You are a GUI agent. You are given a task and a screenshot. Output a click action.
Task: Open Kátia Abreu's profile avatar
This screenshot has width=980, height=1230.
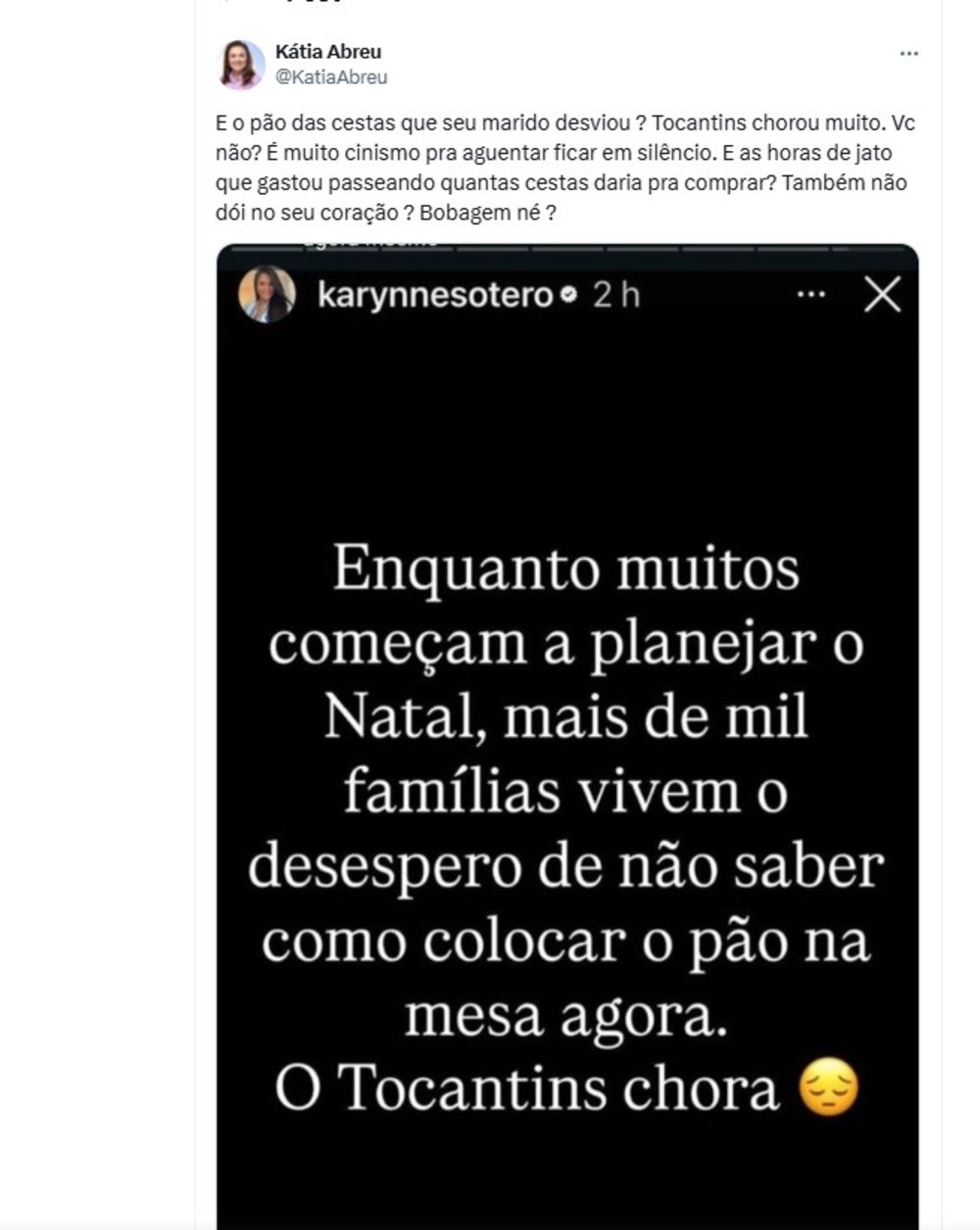pyautogui.click(x=240, y=65)
